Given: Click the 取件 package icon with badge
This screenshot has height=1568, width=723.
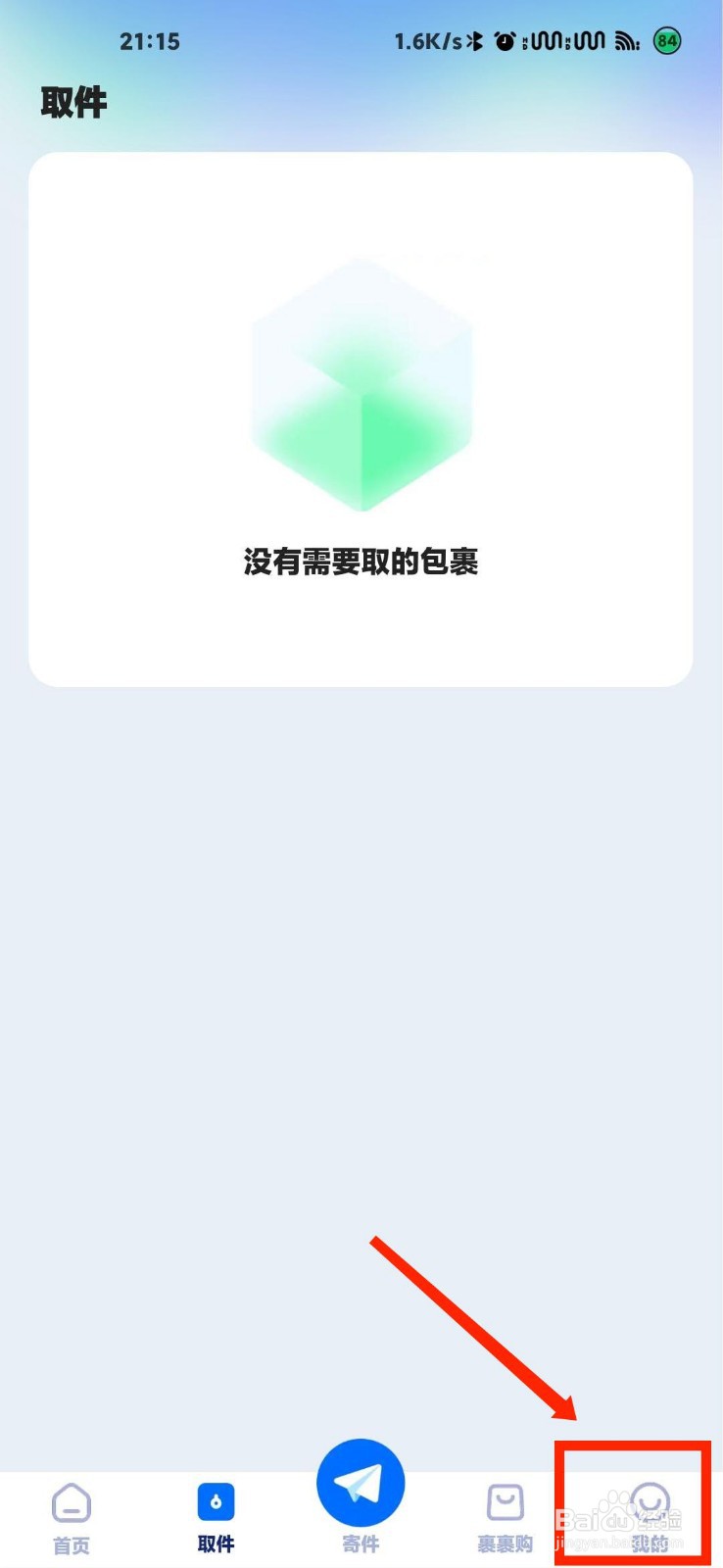Looking at the screenshot, I should coord(216,1499).
